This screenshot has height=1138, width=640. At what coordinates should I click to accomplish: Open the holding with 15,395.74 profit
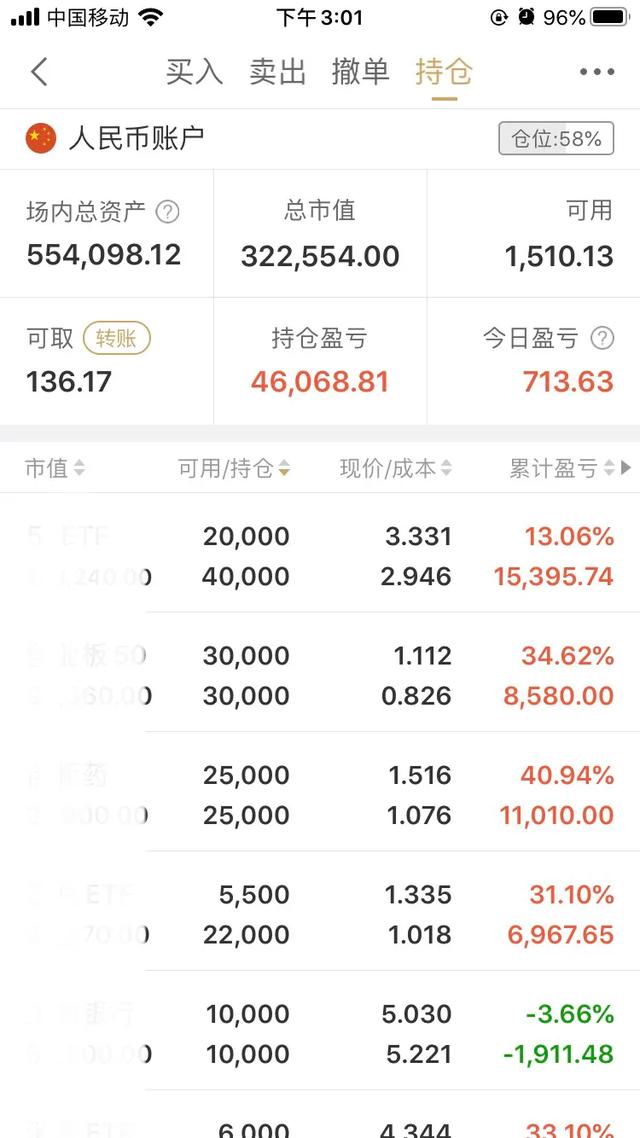point(320,556)
